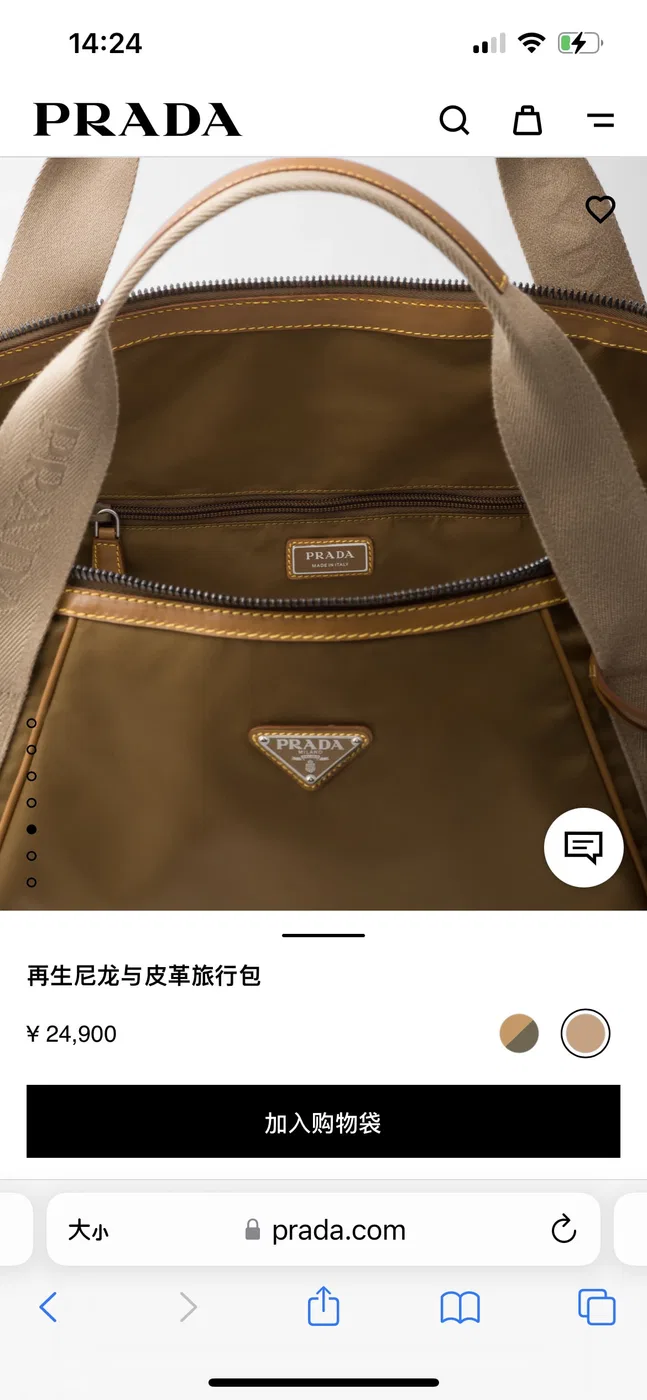
Task: Select the two-tone tan and olive color
Action: 519,1033
